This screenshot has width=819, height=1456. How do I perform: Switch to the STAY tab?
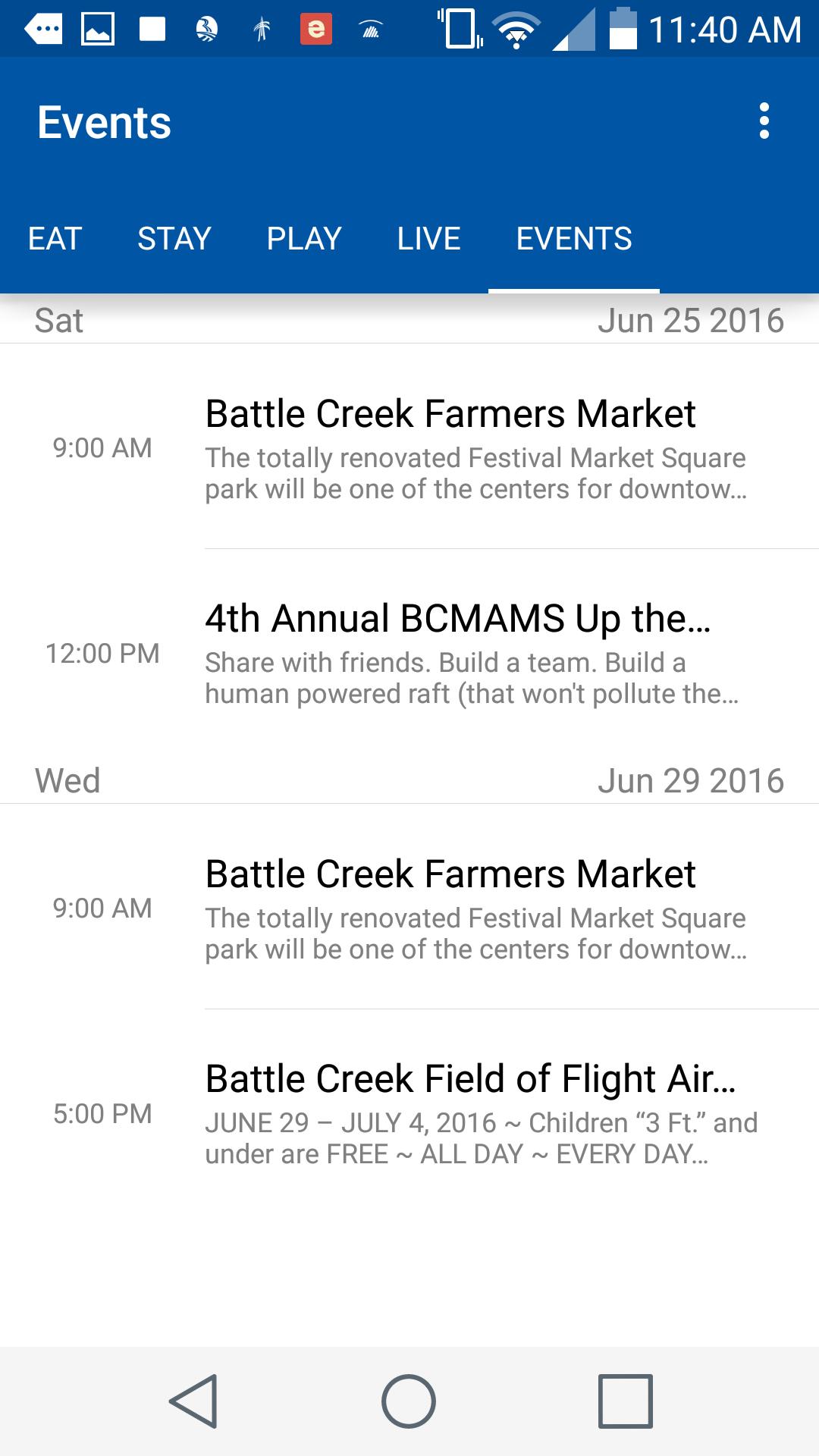pyautogui.click(x=174, y=239)
